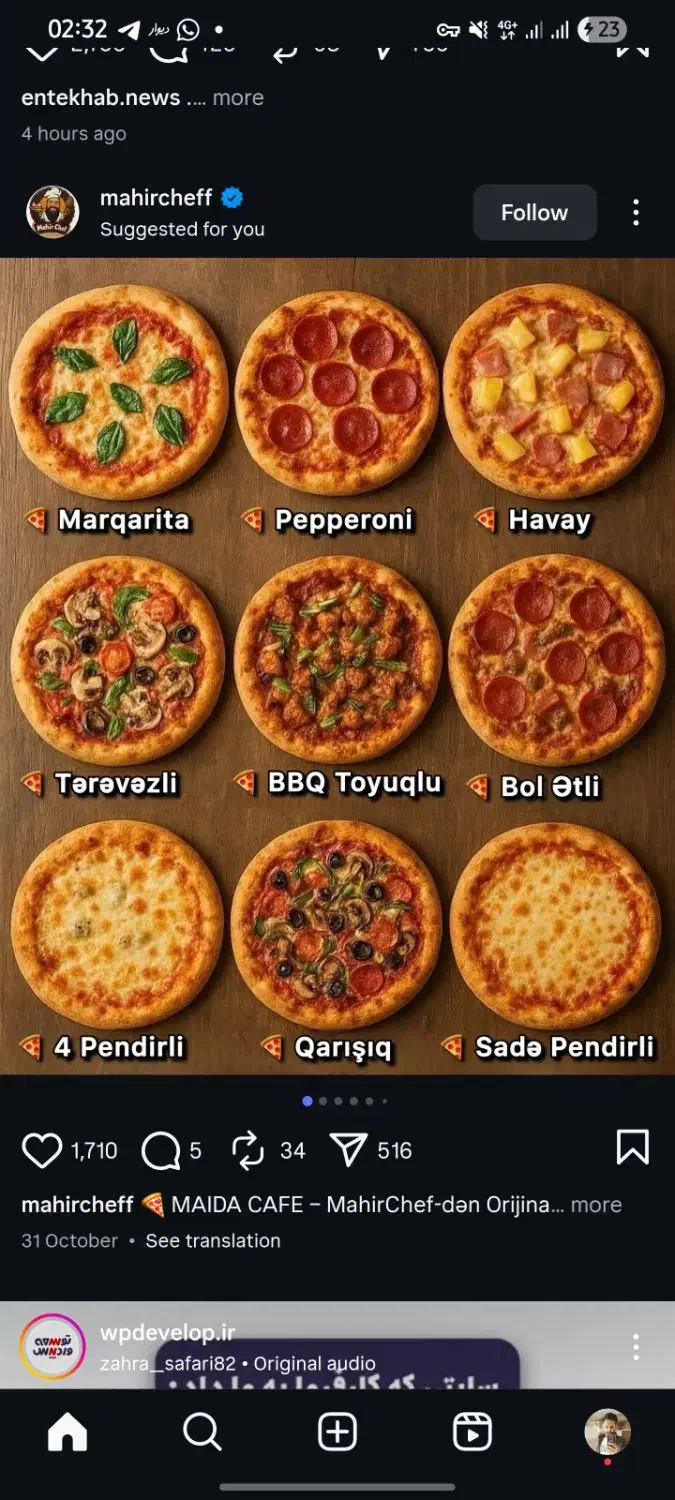This screenshot has height=1500, width=675.
Task: Follow the mahircheff account
Action: click(x=534, y=212)
